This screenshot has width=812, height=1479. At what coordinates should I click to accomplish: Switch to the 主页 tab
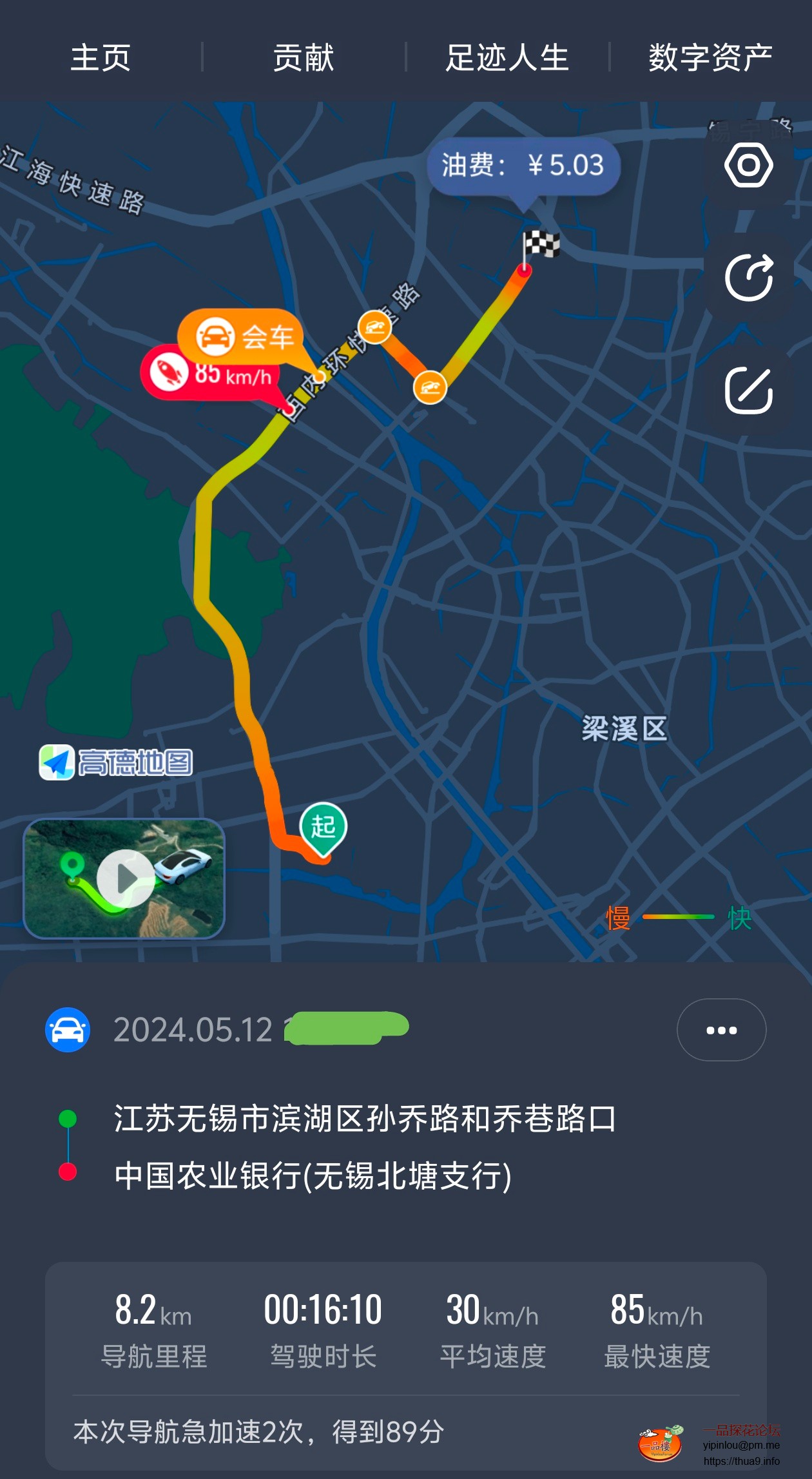click(101, 58)
